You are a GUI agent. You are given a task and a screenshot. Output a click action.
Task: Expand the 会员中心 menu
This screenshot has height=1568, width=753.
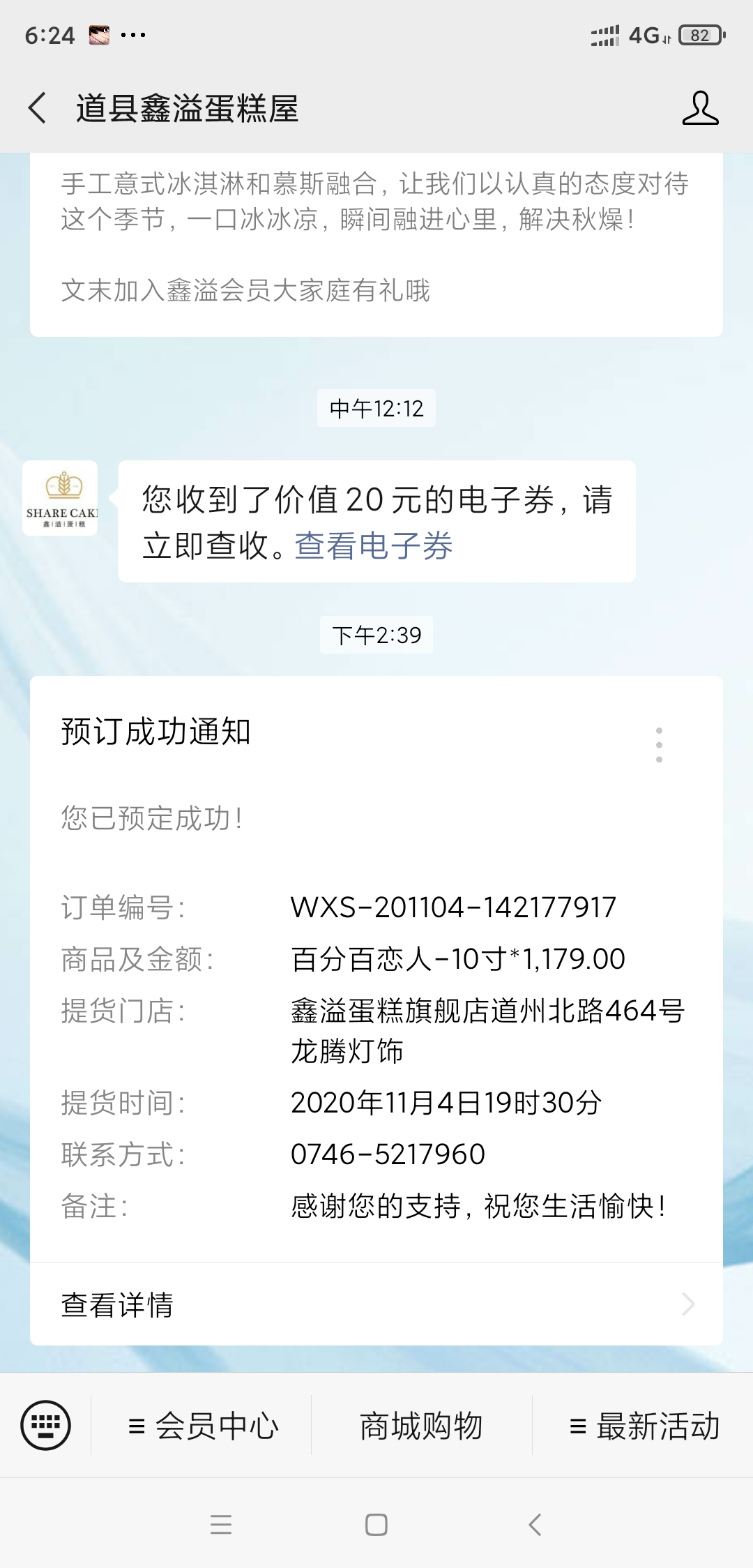pyautogui.click(x=203, y=1425)
